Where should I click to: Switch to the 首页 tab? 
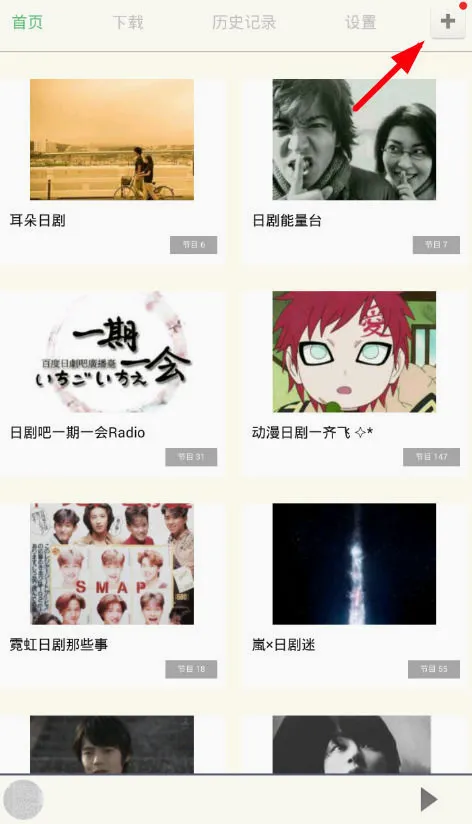(x=27, y=23)
